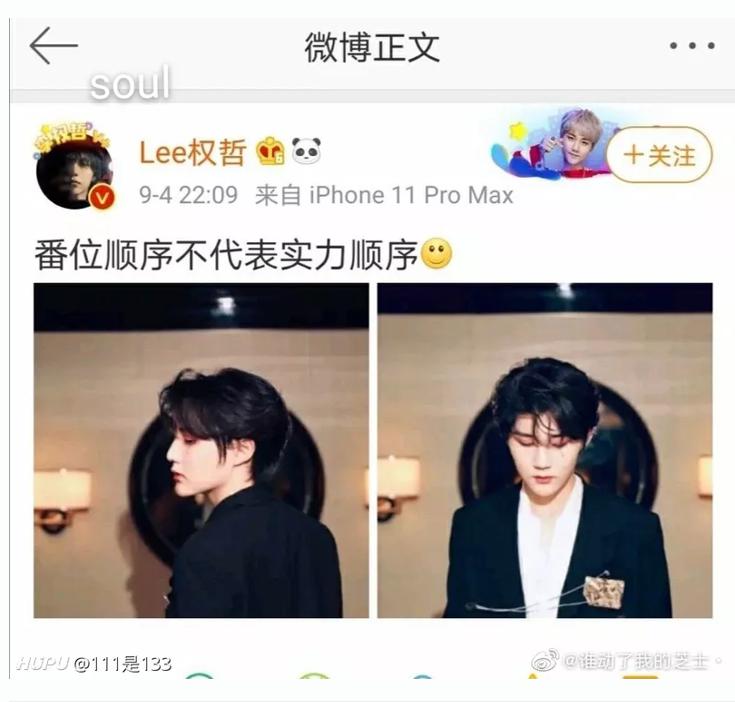Follow Lee权哲 with the +关注 button

coord(659,155)
